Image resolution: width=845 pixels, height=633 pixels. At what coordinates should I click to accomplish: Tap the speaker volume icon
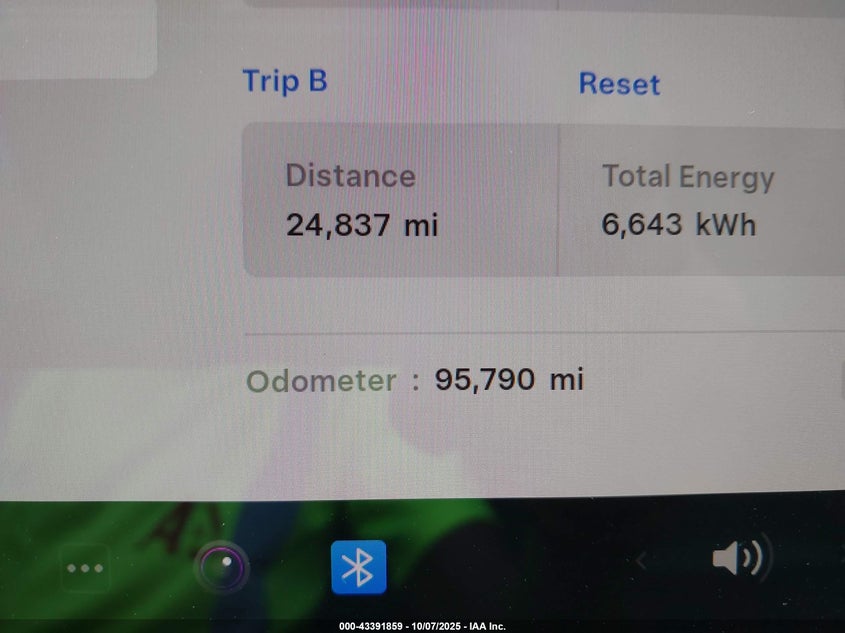[737, 559]
